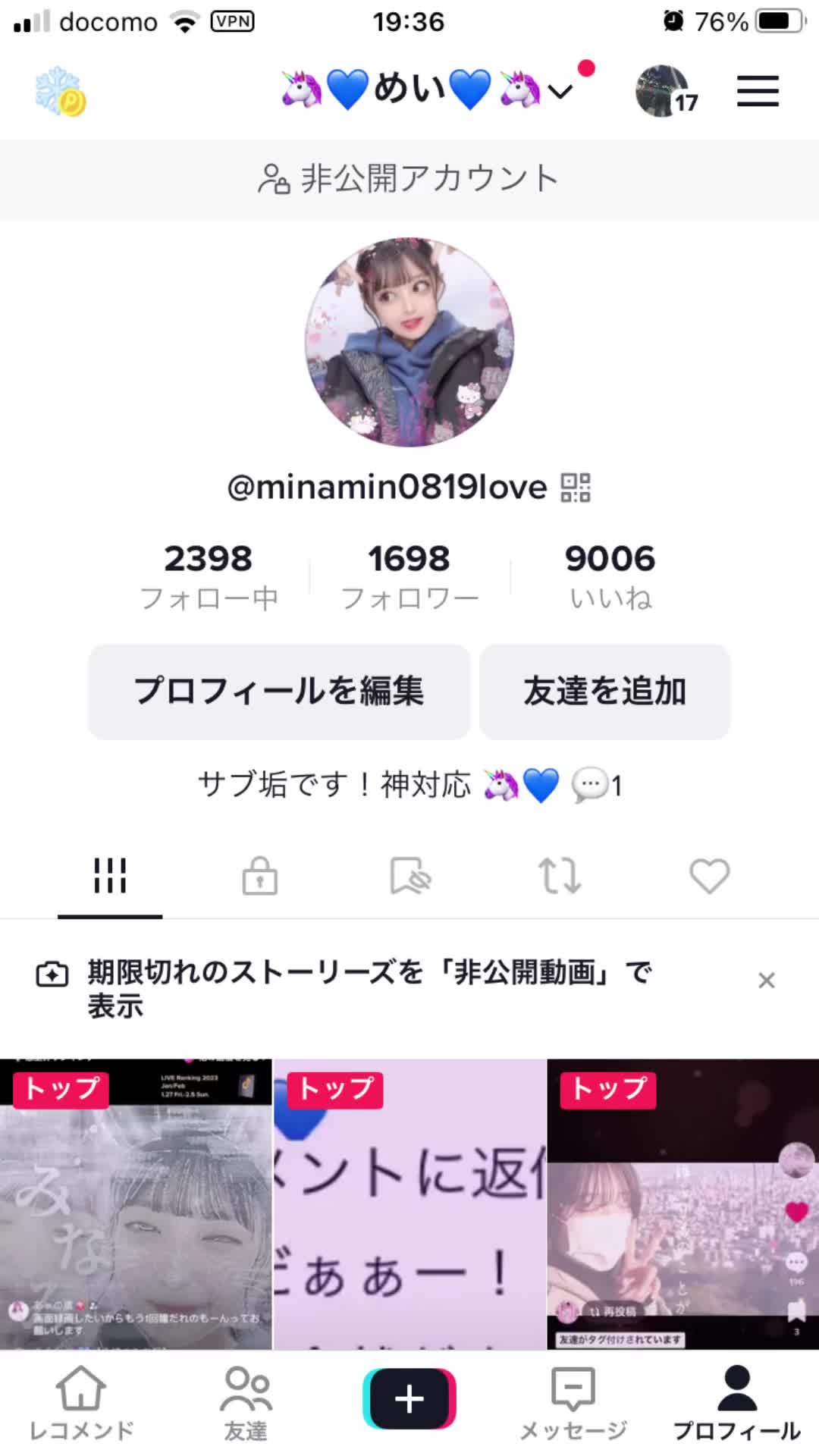View the 1698 フォロワー followers list

tap(409, 576)
